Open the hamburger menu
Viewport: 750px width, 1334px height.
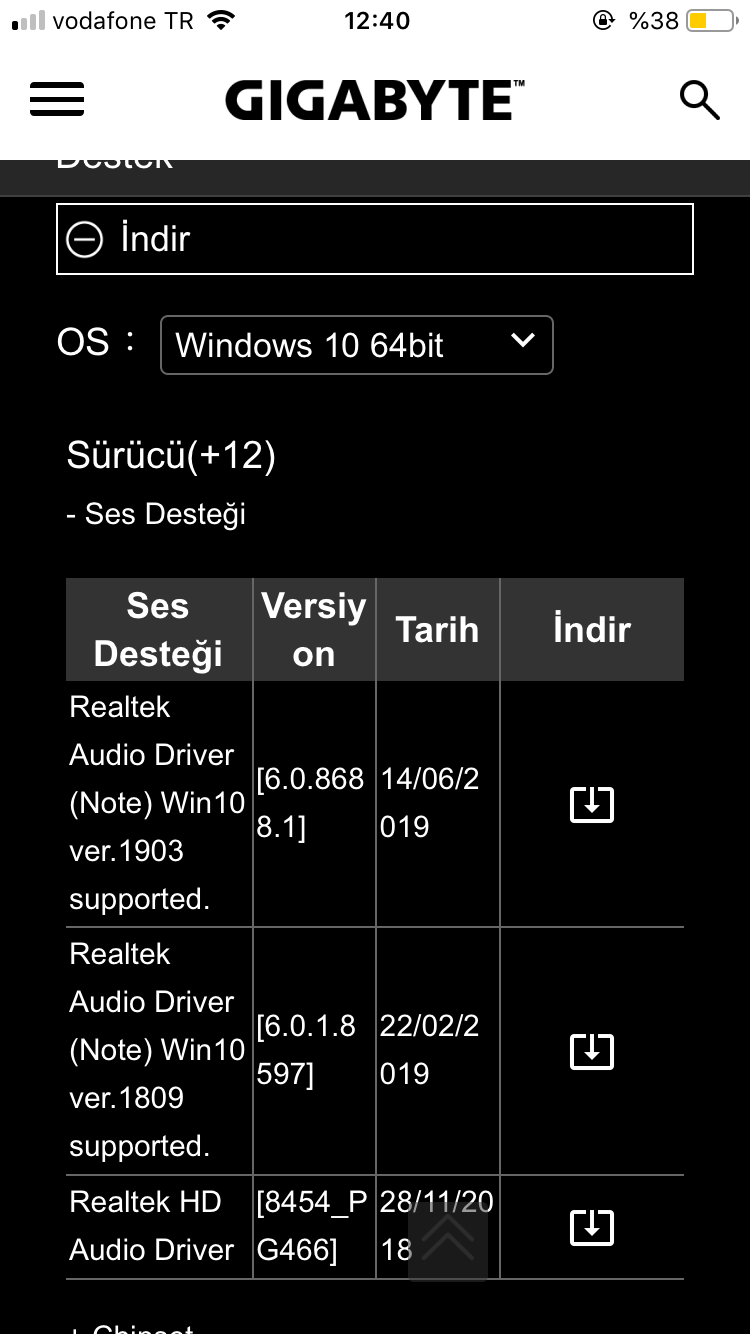coord(57,100)
